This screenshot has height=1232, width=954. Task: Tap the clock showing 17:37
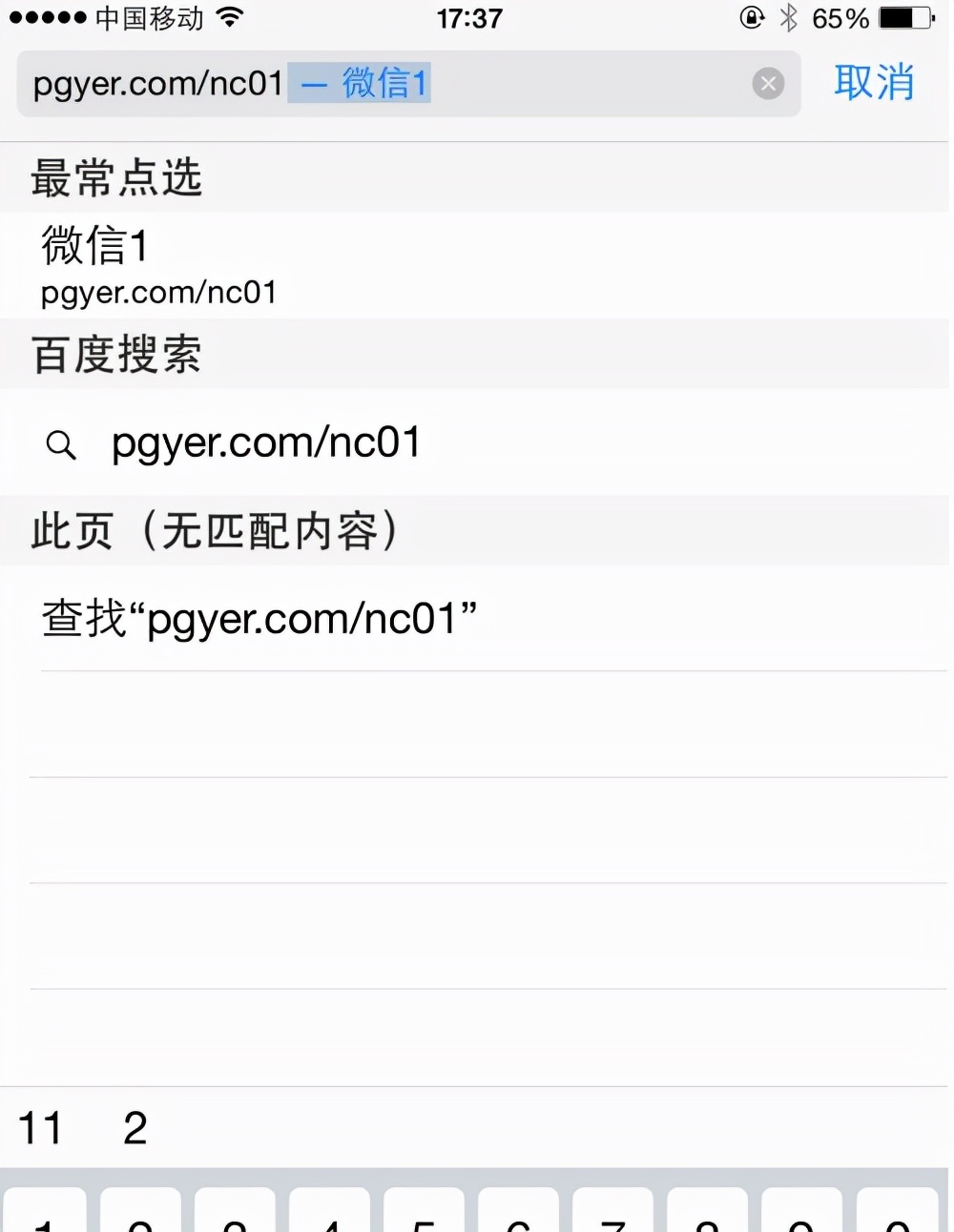(x=470, y=18)
